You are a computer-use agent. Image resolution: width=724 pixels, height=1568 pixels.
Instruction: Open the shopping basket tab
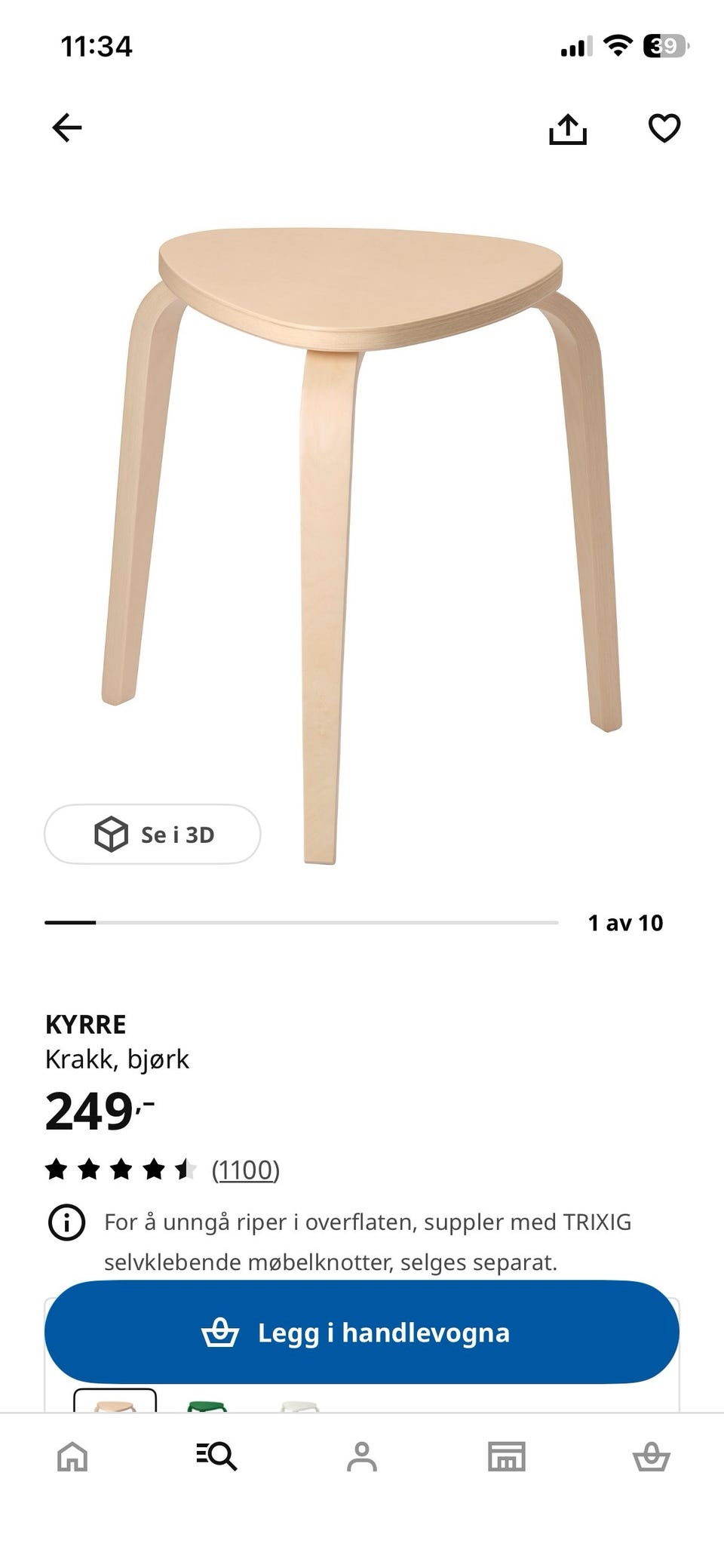[x=652, y=1456]
